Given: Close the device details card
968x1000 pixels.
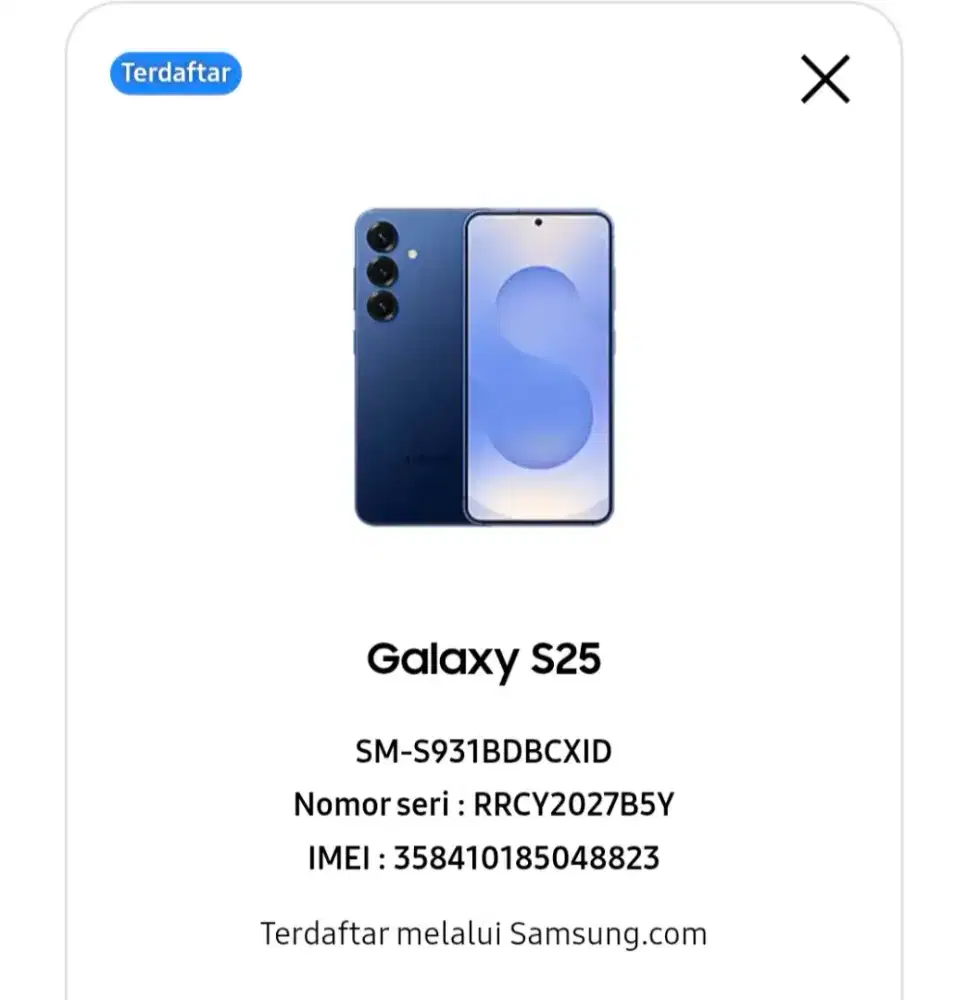Looking at the screenshot, I should click(x=823, y=80).
